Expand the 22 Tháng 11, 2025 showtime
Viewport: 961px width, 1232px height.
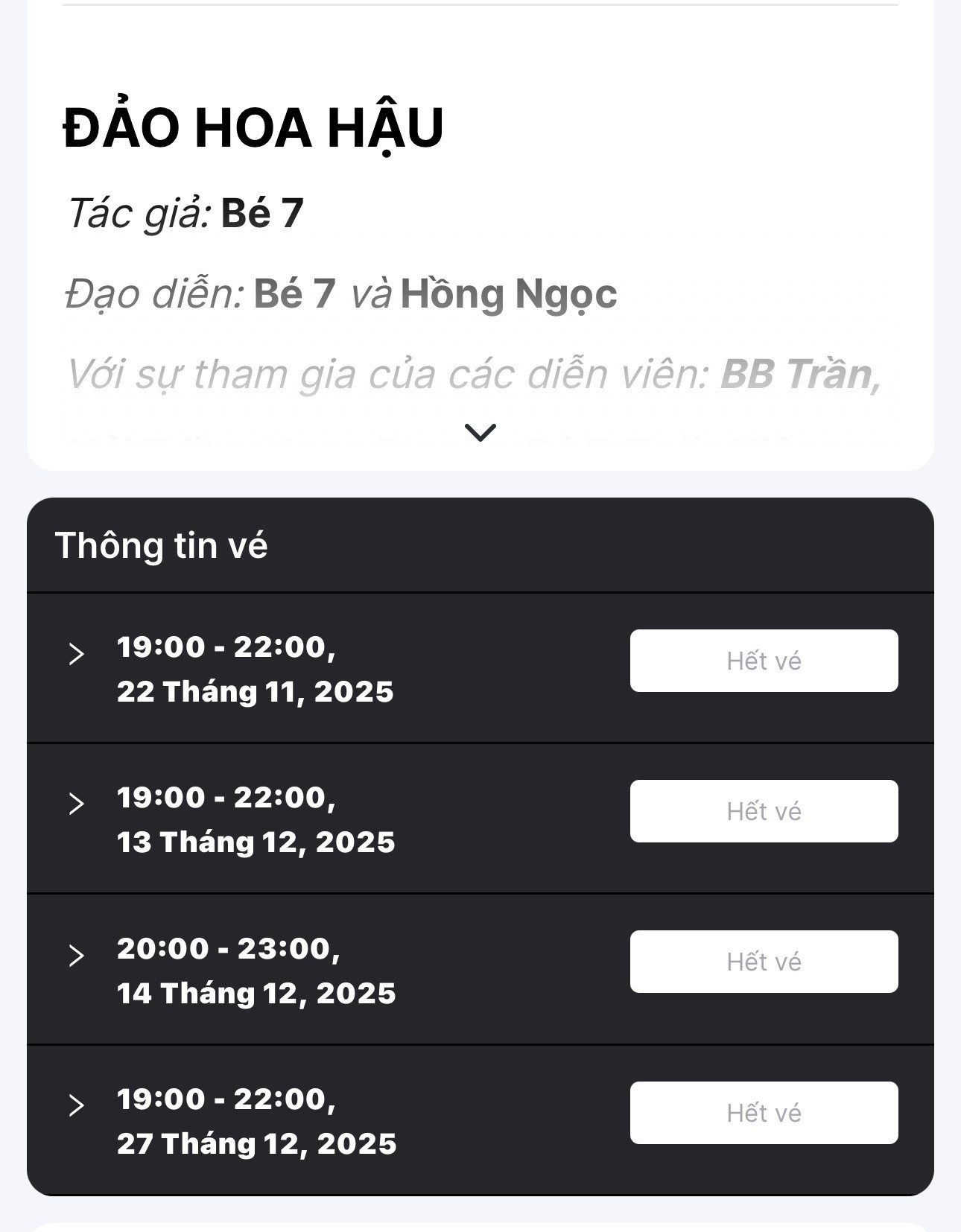(x=76, y=654)
